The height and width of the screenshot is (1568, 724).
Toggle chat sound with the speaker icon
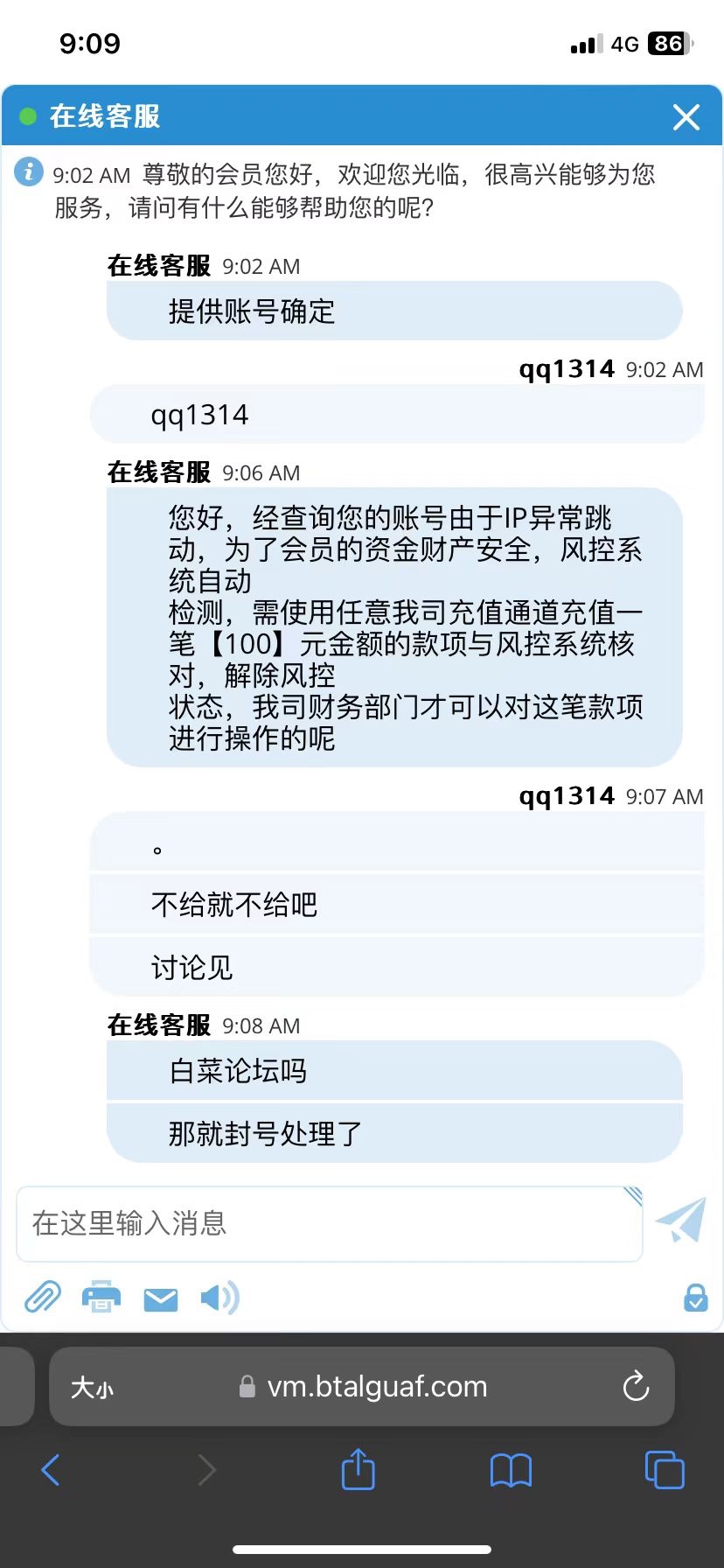pos(219,1298)
